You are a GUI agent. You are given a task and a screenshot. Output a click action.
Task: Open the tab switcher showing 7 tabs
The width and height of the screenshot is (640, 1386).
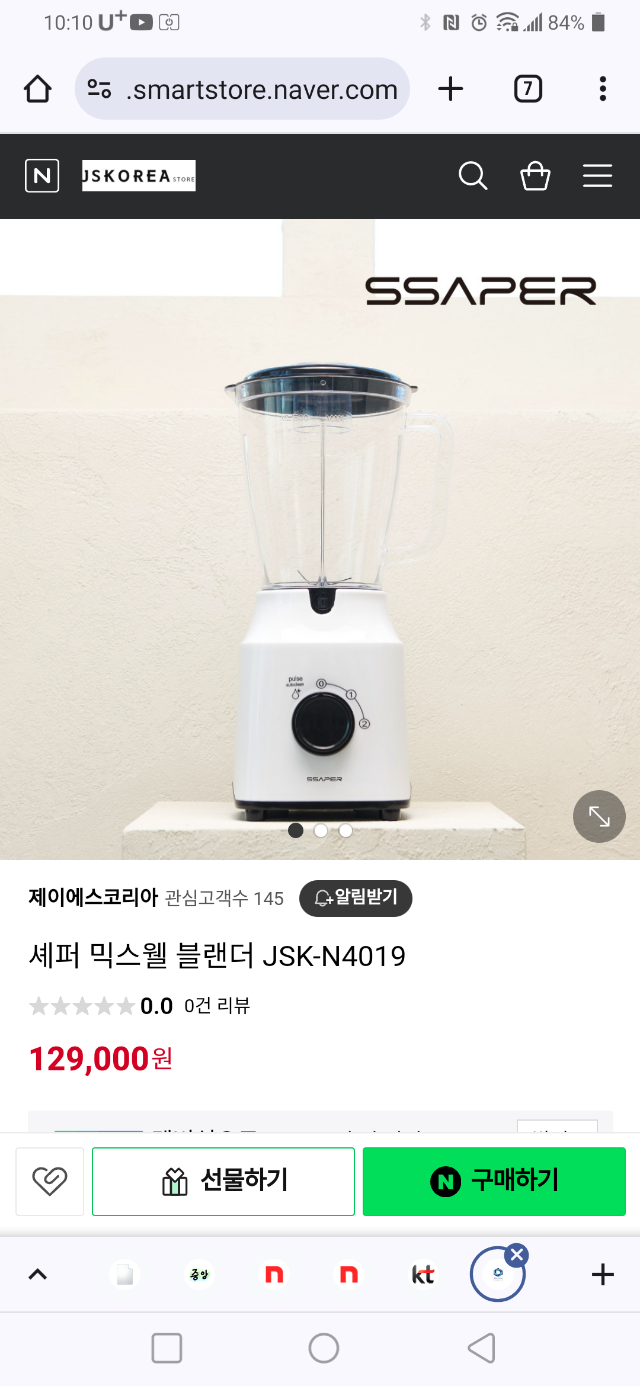[x=528, y=89]
